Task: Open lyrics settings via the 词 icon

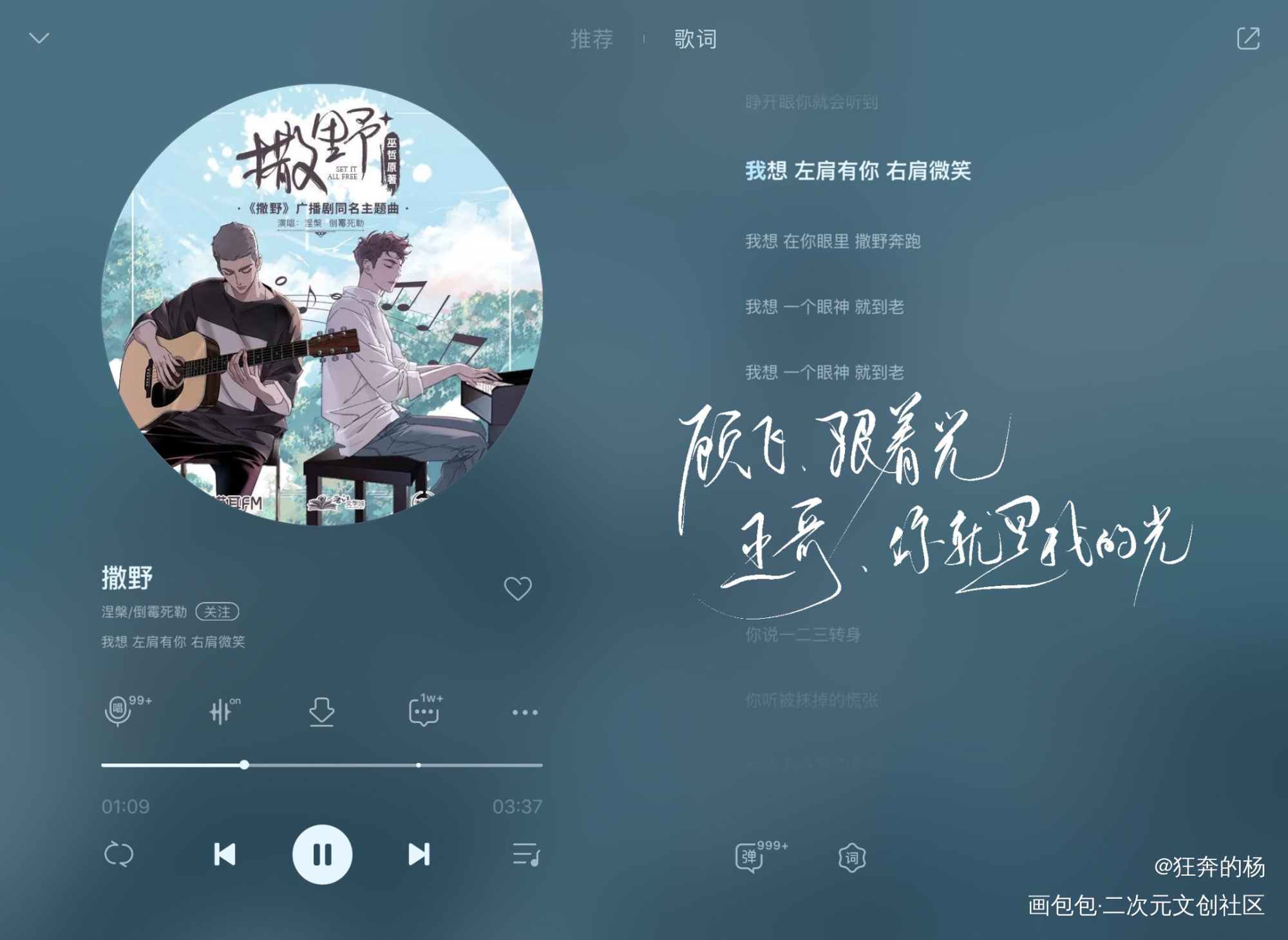Action: (851, 858)
